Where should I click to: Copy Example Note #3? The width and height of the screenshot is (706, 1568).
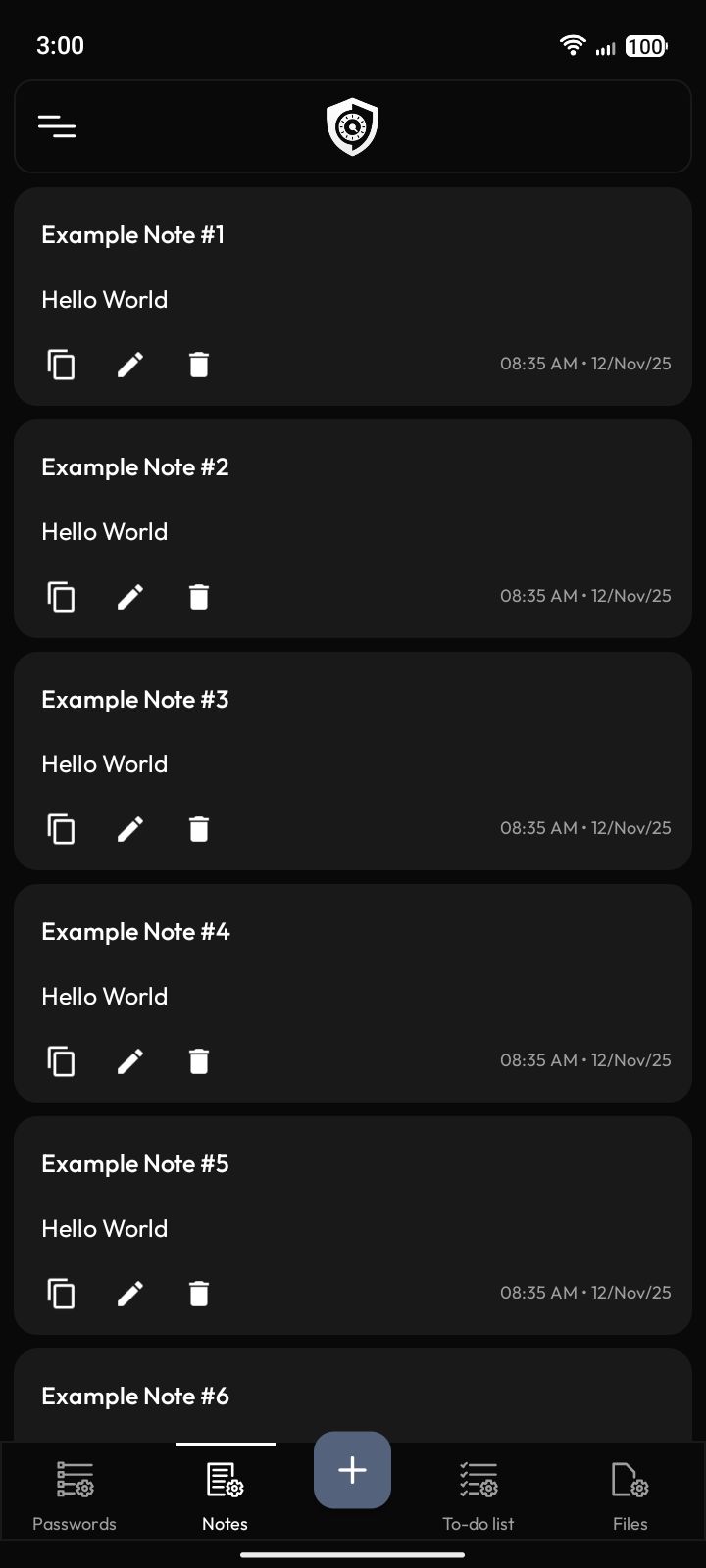61,829
